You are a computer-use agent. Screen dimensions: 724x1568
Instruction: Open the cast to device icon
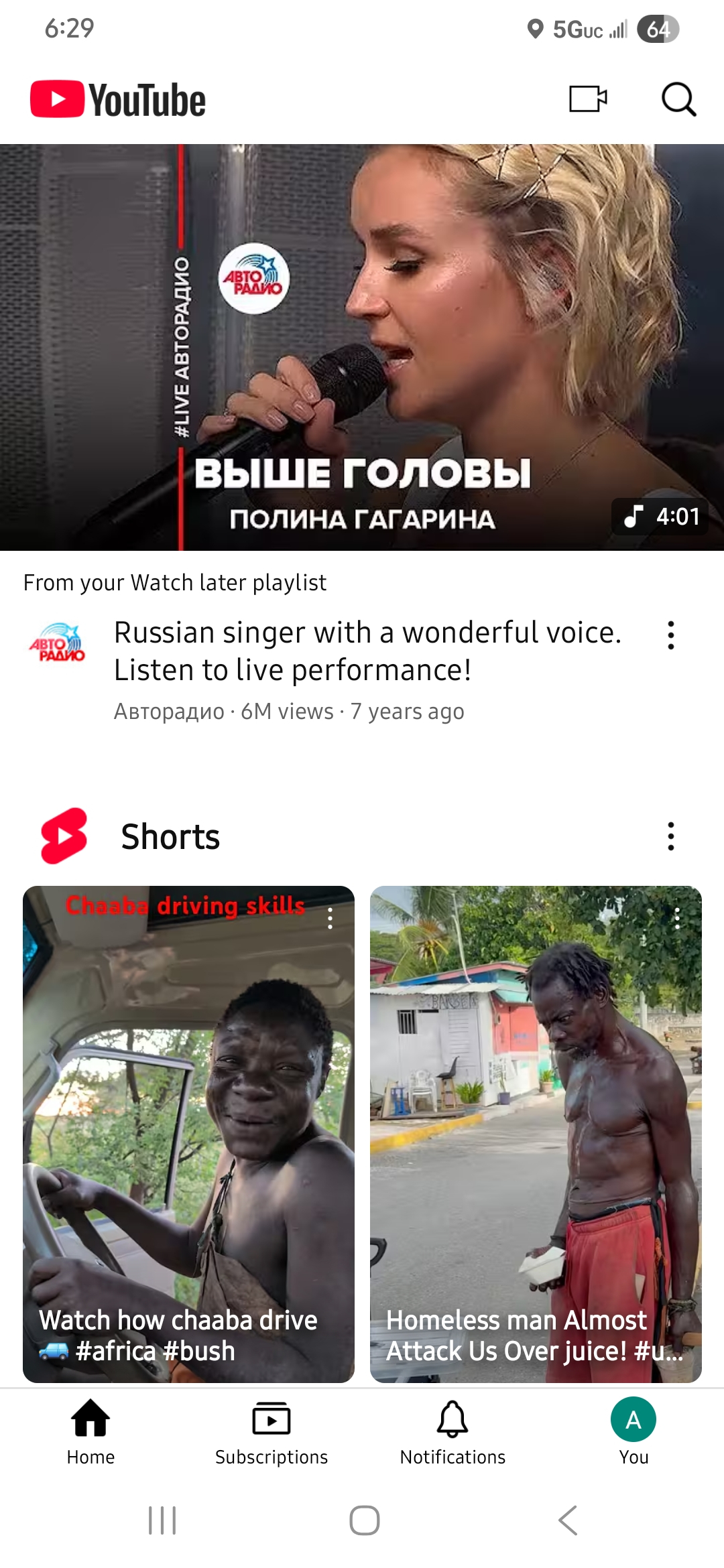[x=588, y=99]
